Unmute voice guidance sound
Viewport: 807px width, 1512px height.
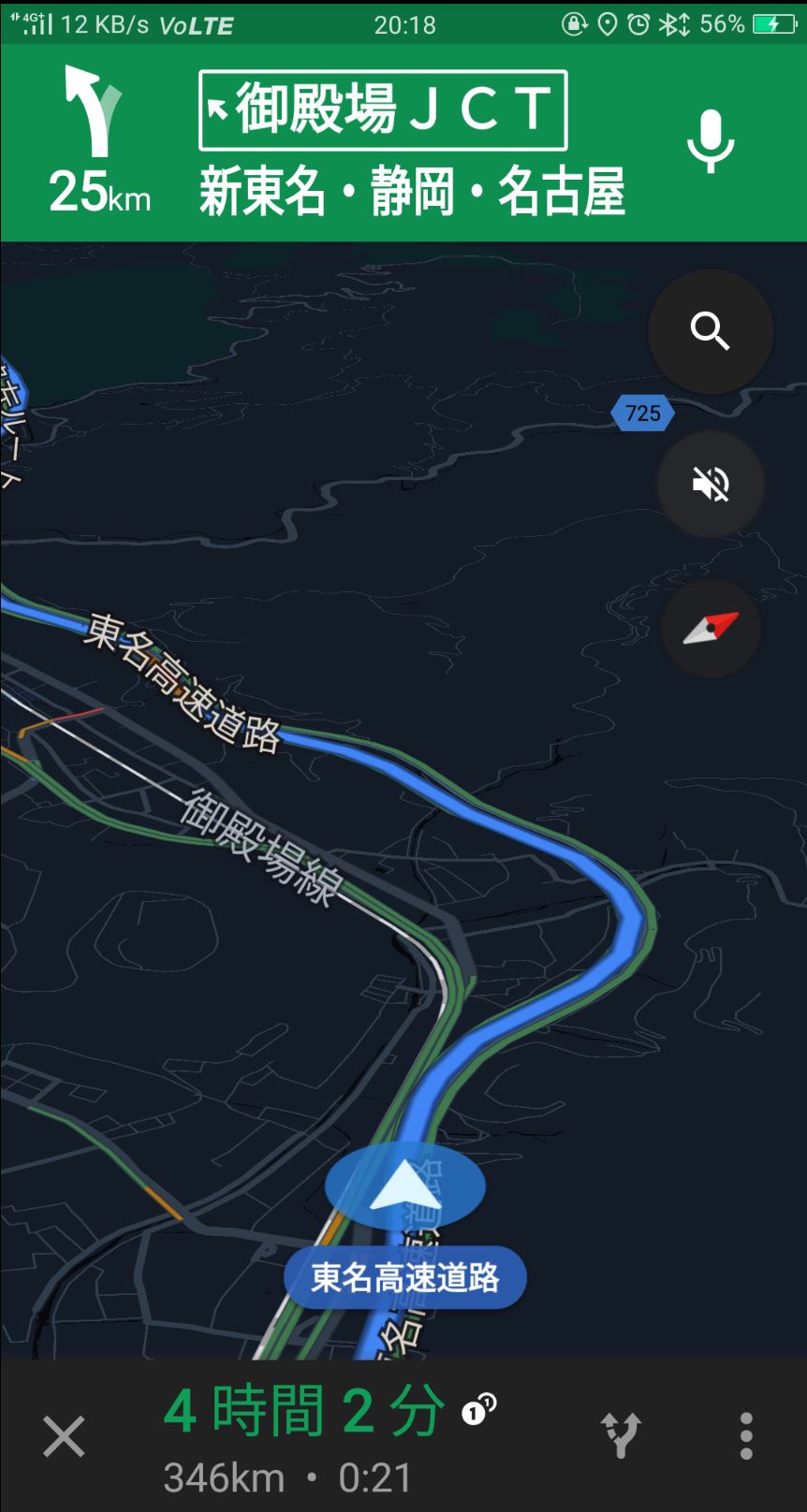point(711,484)
